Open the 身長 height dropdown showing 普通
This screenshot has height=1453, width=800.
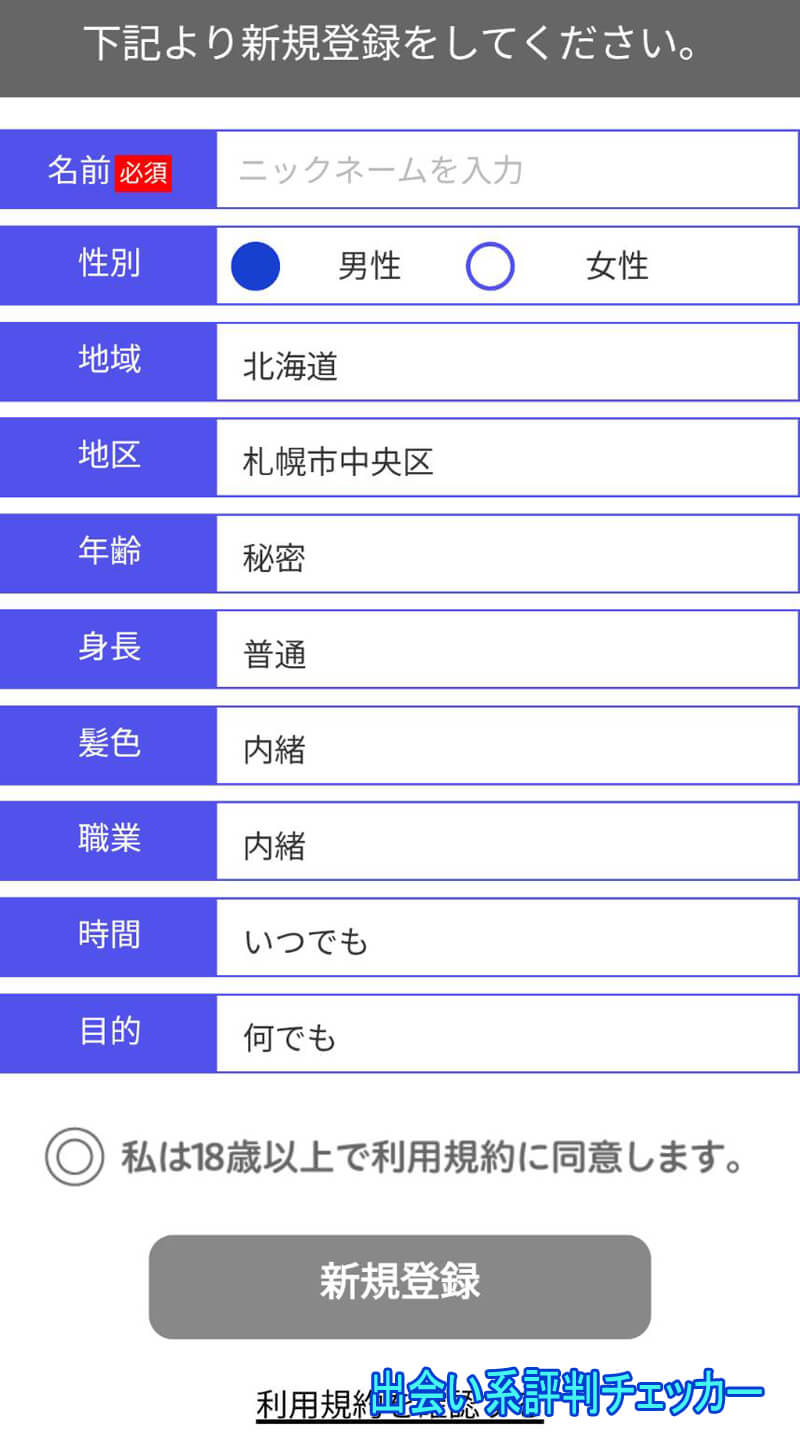click(x=505, y=649)
